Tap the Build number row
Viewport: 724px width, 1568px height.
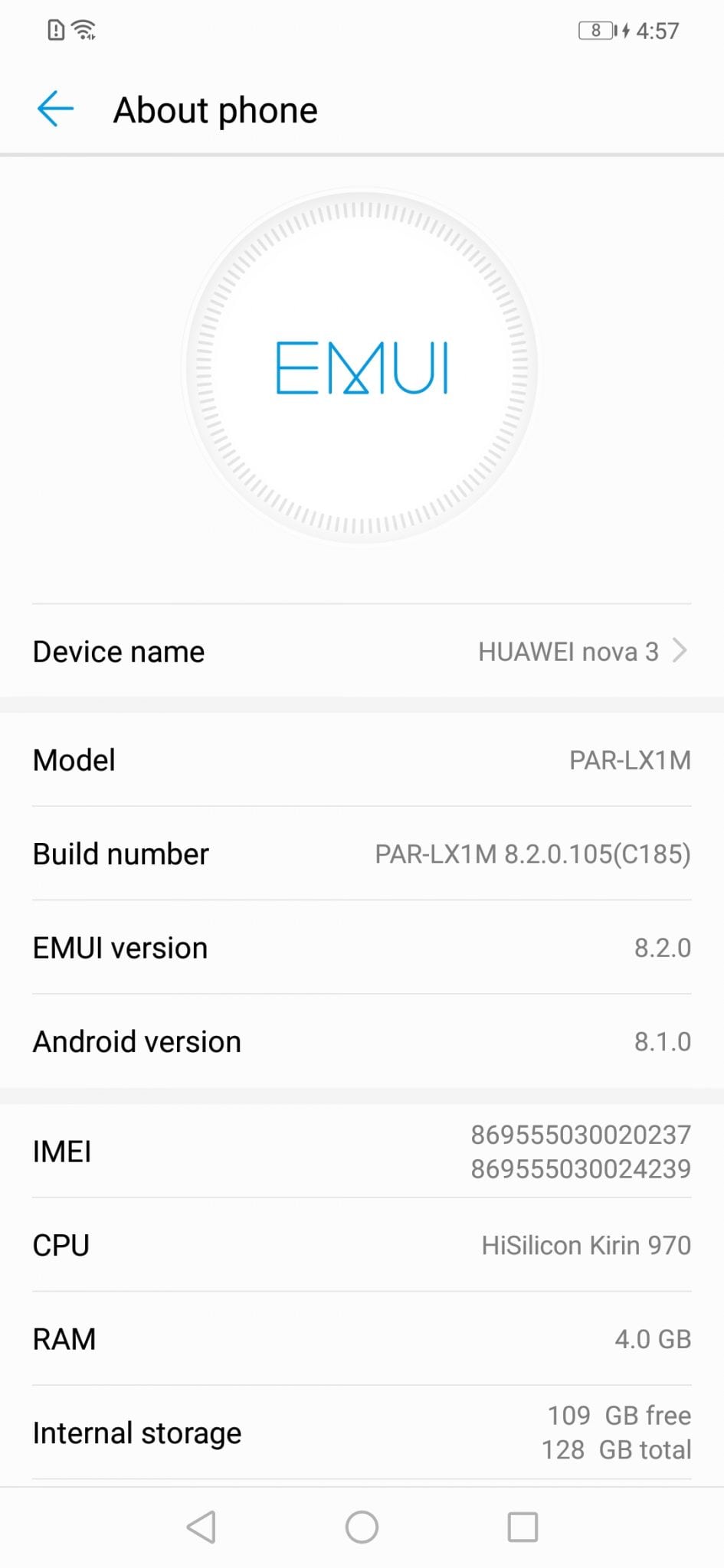pos(362,854)
